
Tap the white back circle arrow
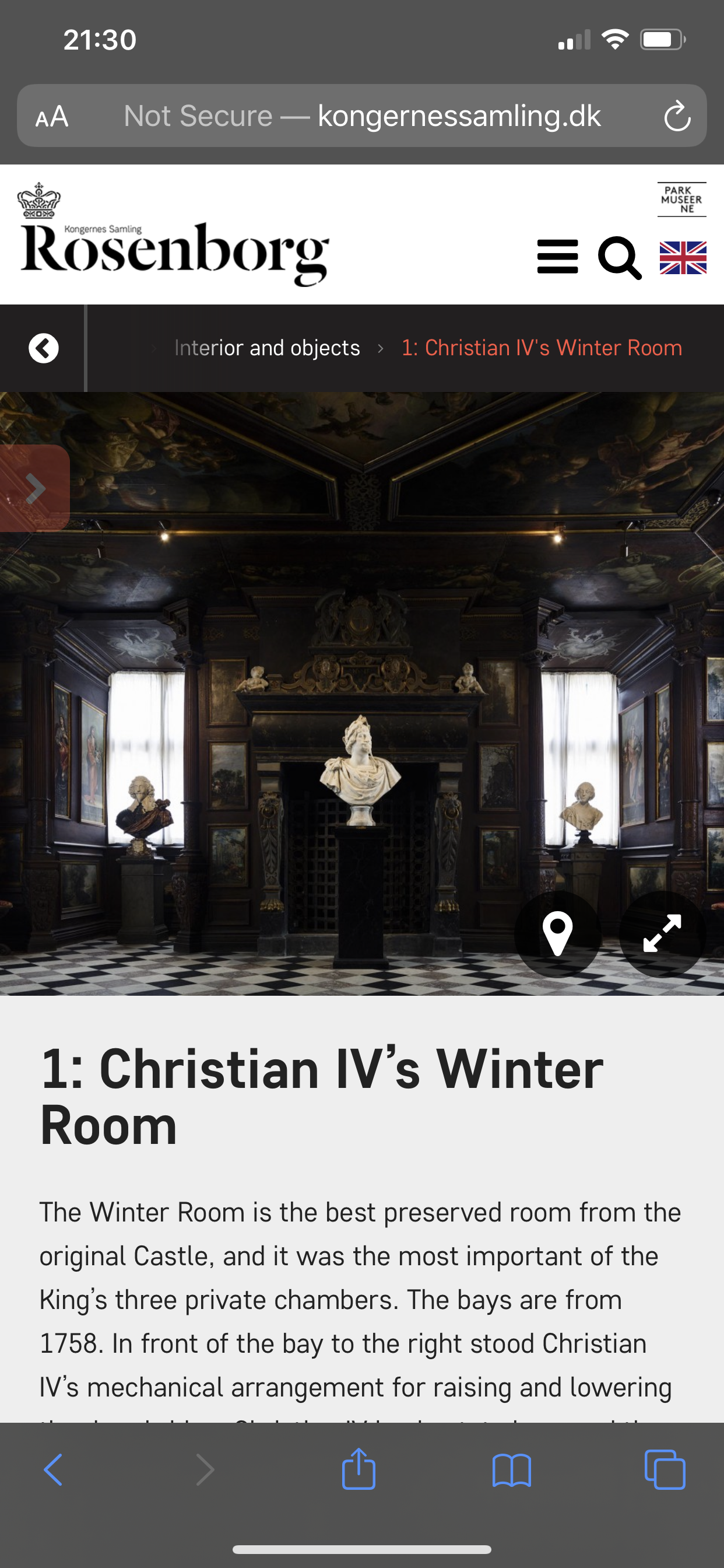coord(44,348)
